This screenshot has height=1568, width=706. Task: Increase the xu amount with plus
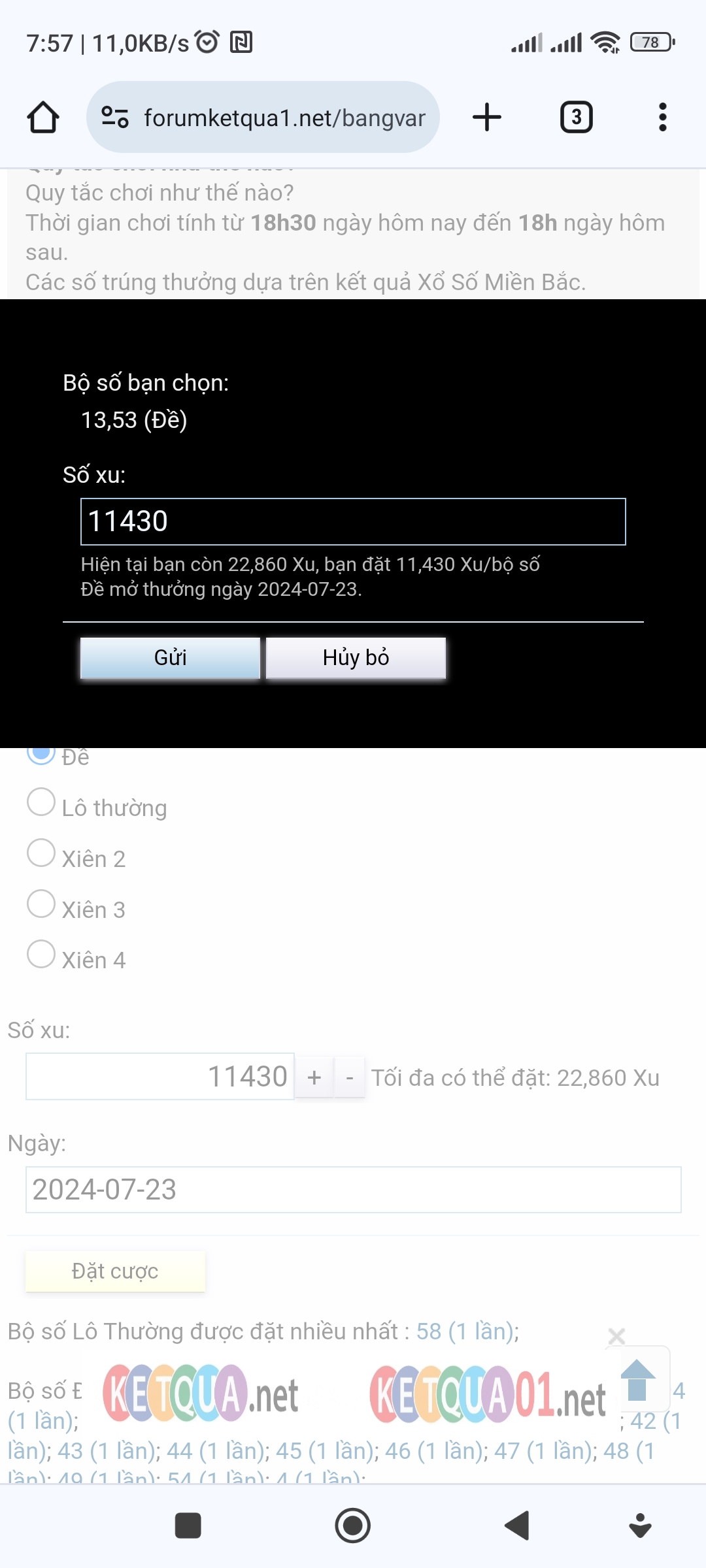click(x=314, y=1077)
